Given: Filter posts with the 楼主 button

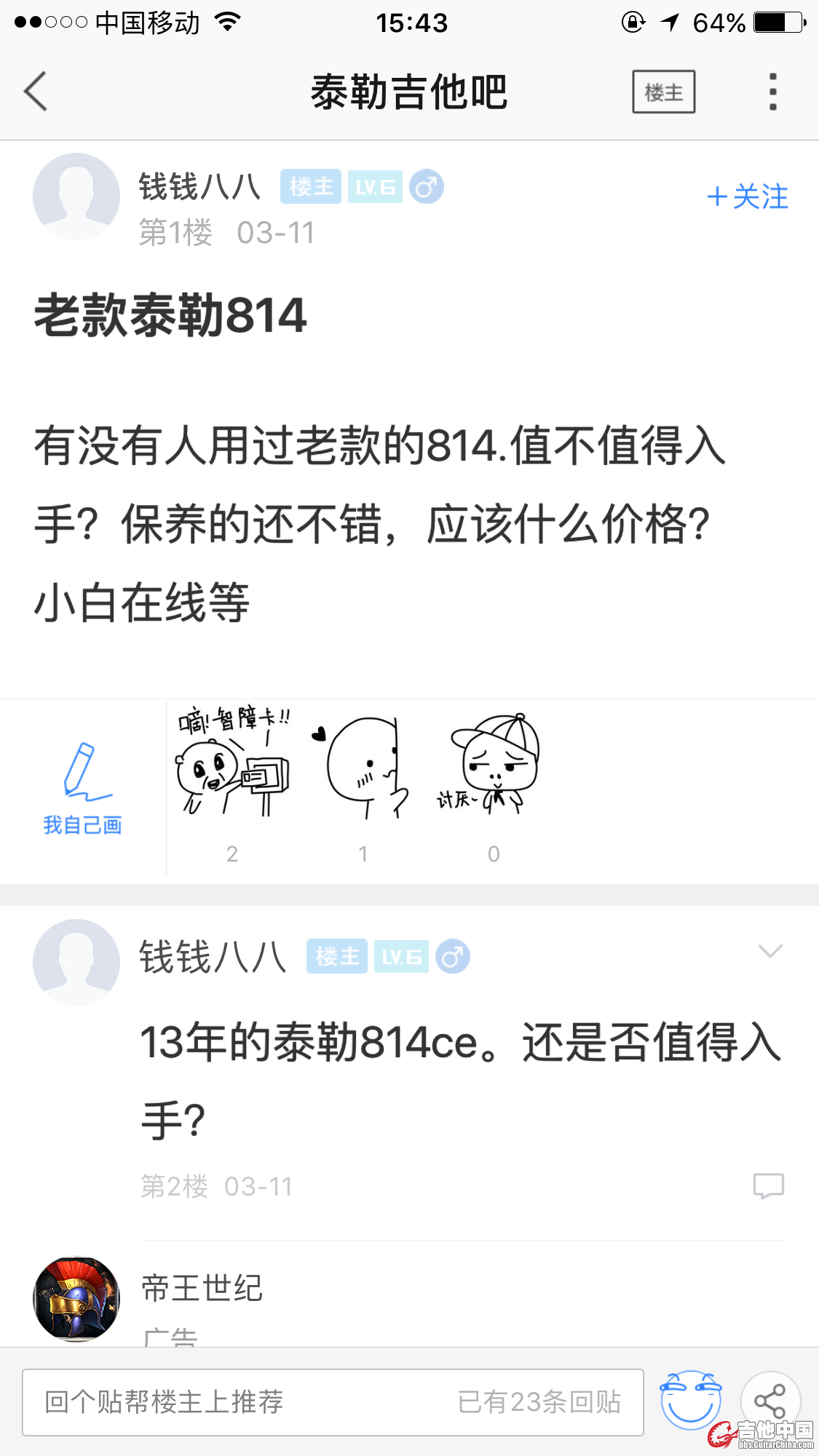Looking at the screenshot, I should (x=663, y=92).
